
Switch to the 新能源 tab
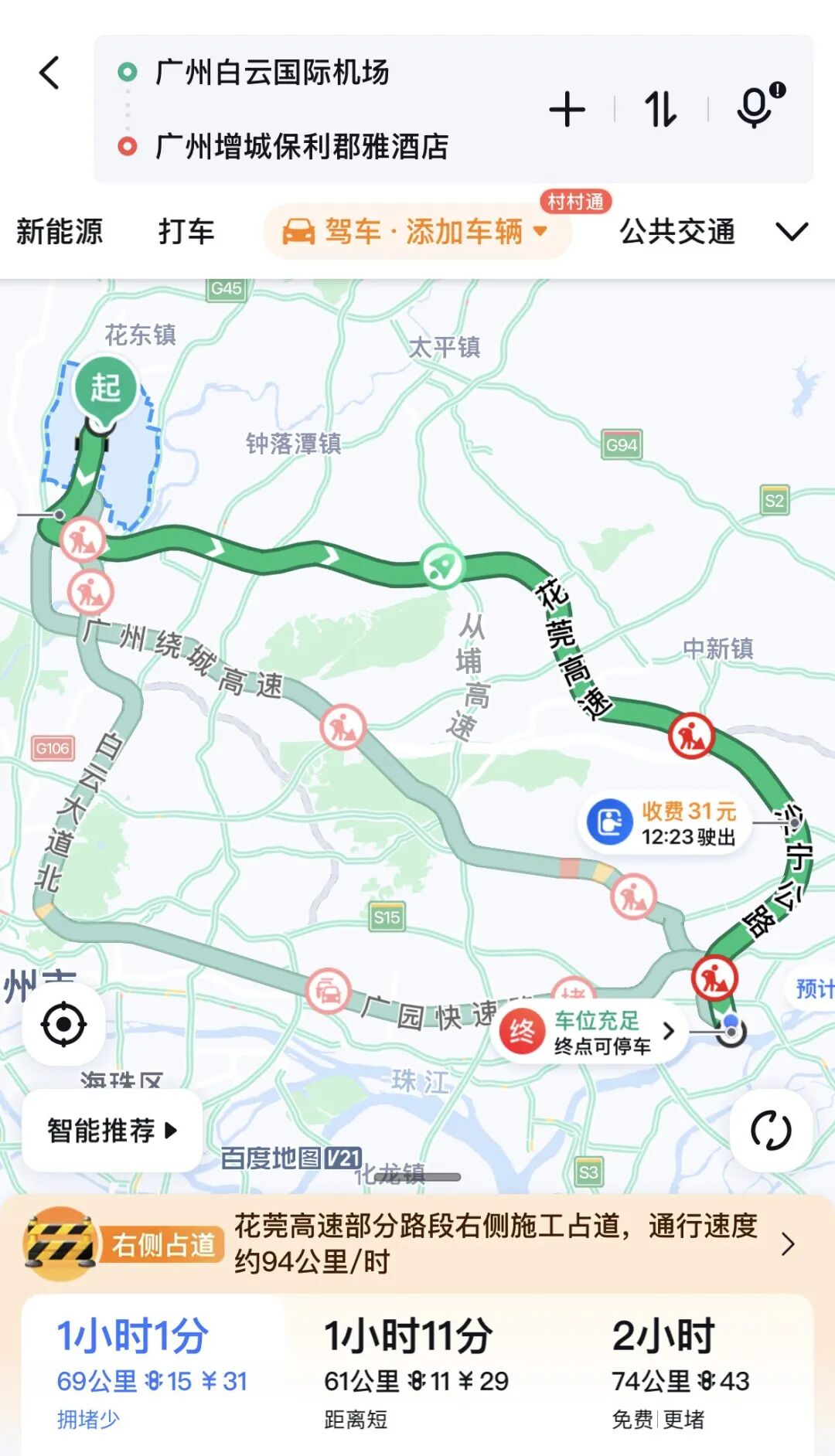click(x=60, y=231)
